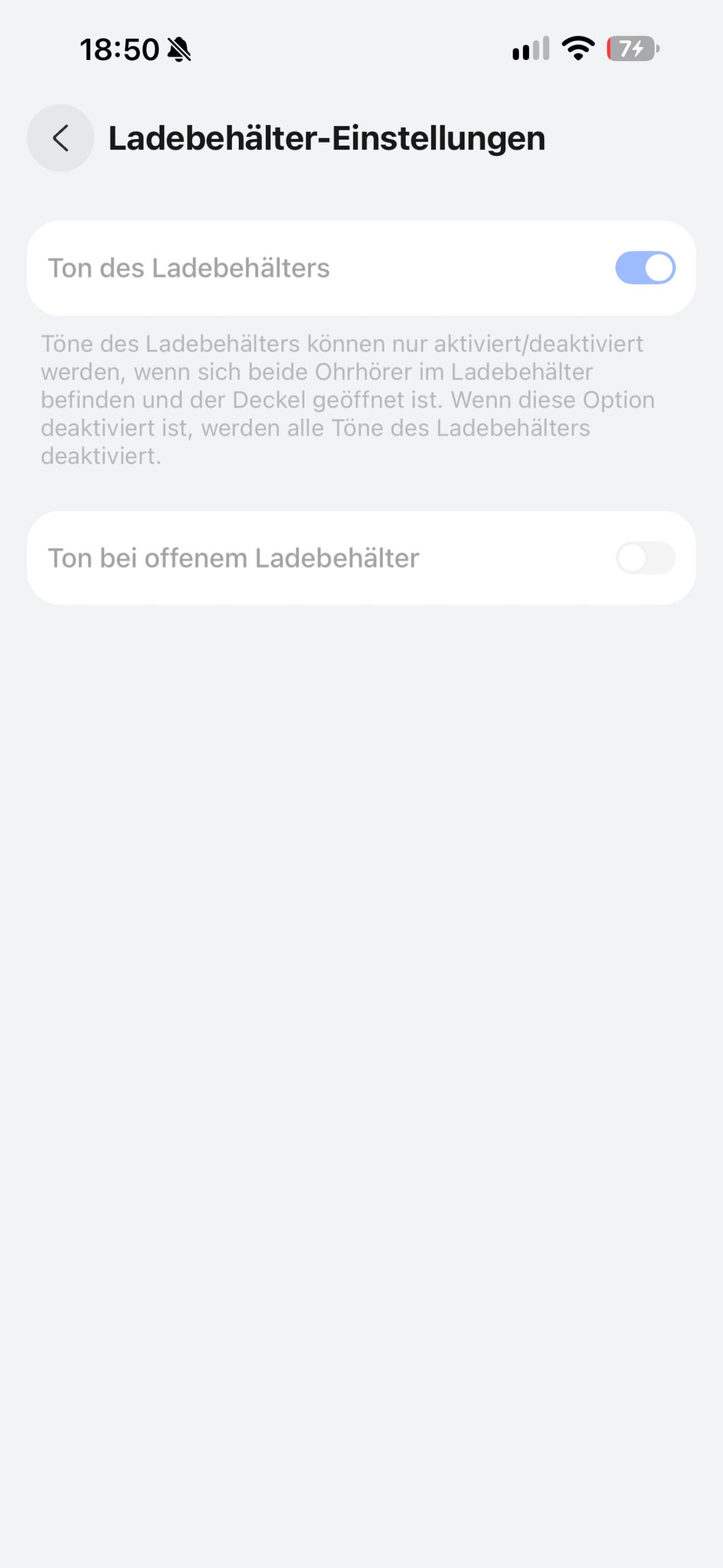This screenshot has height=1568, width=723.
Task: Disable the Ton des Ladebehälters switch
Action: pyautogui.click(x=645, y=268)
